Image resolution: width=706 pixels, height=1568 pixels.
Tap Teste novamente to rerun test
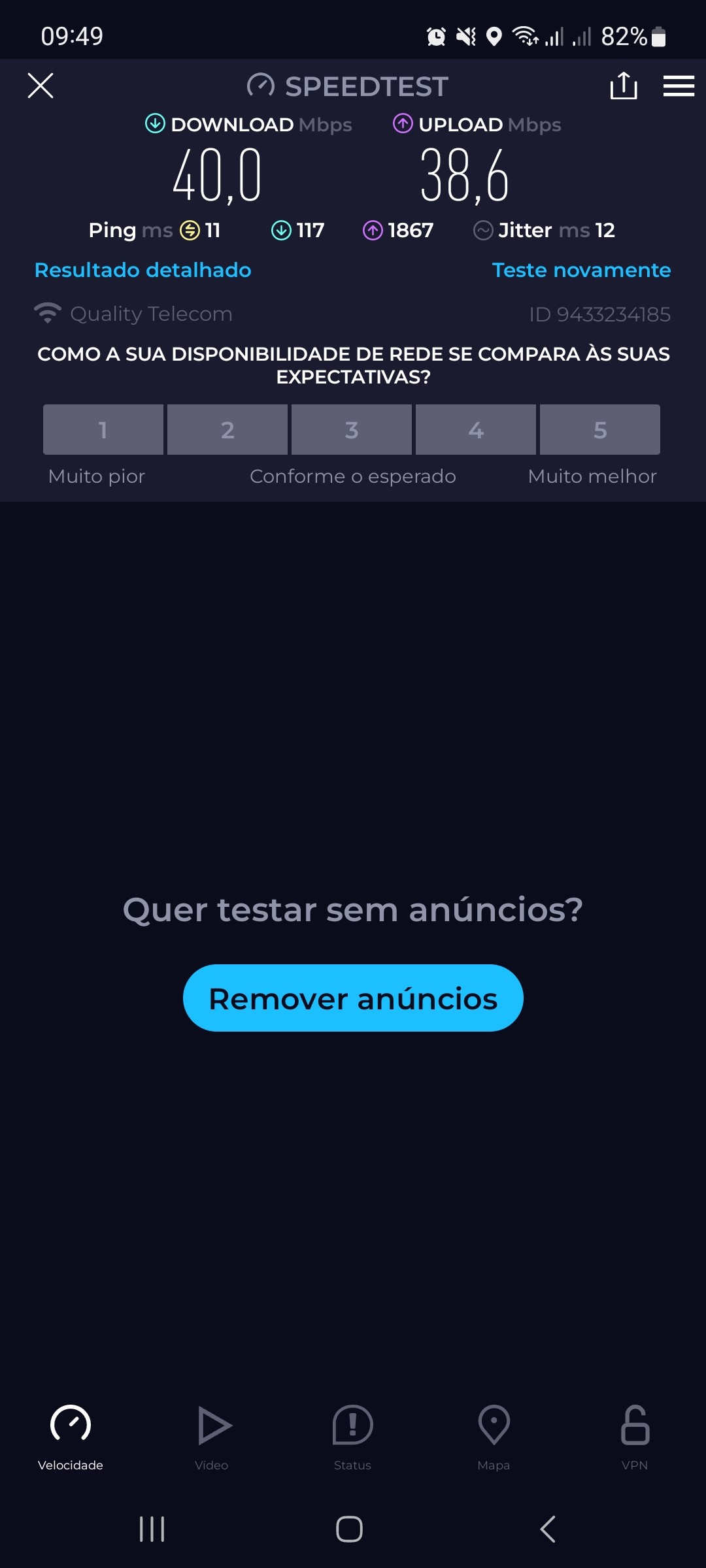(x=581, y=270)
